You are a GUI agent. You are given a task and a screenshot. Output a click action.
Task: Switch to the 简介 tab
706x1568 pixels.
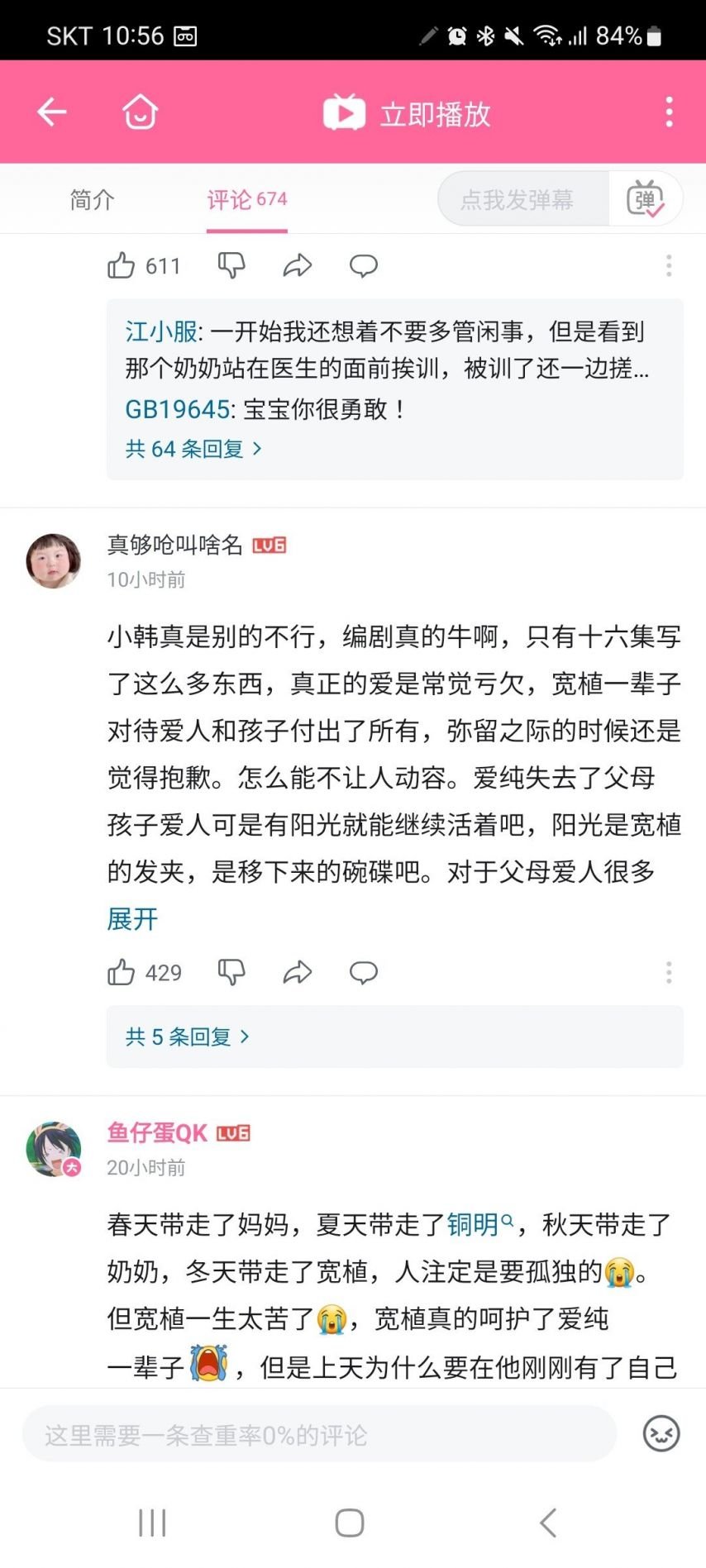coord(92,199)
